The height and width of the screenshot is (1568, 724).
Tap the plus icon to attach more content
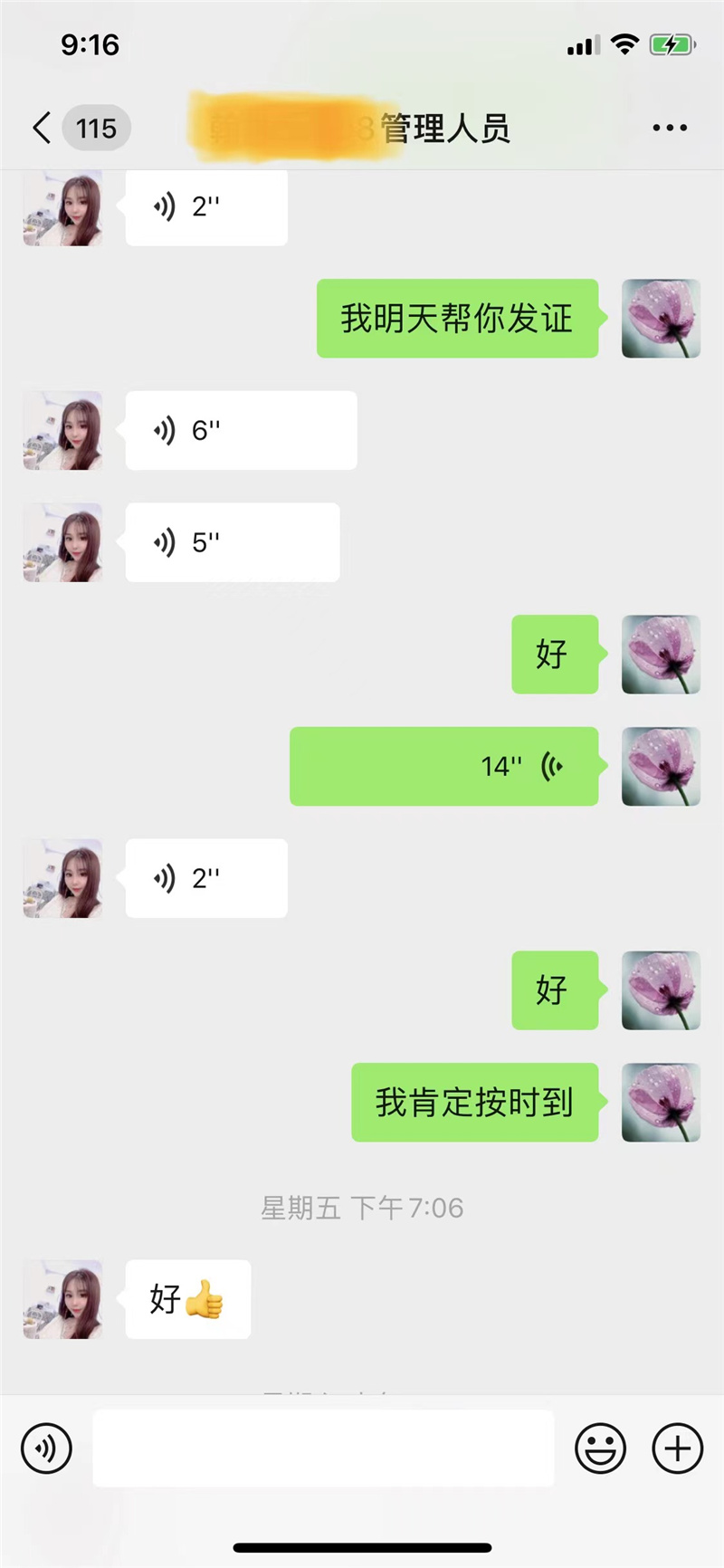676,1448
